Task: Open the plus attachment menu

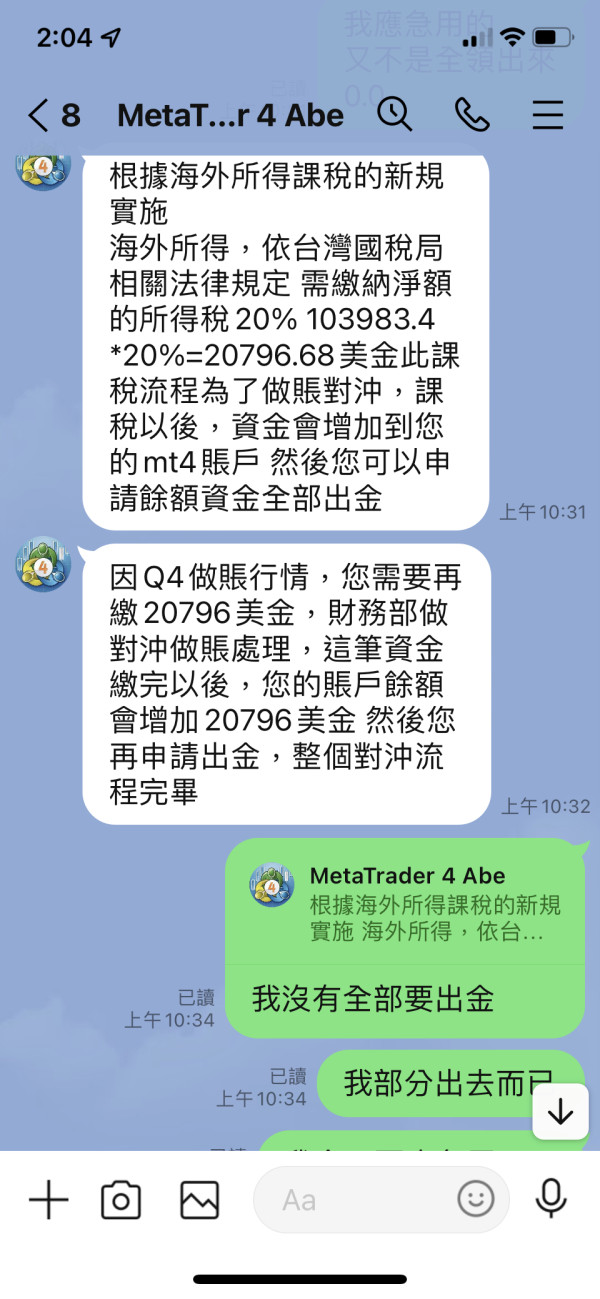Action: pos(48,1199)
